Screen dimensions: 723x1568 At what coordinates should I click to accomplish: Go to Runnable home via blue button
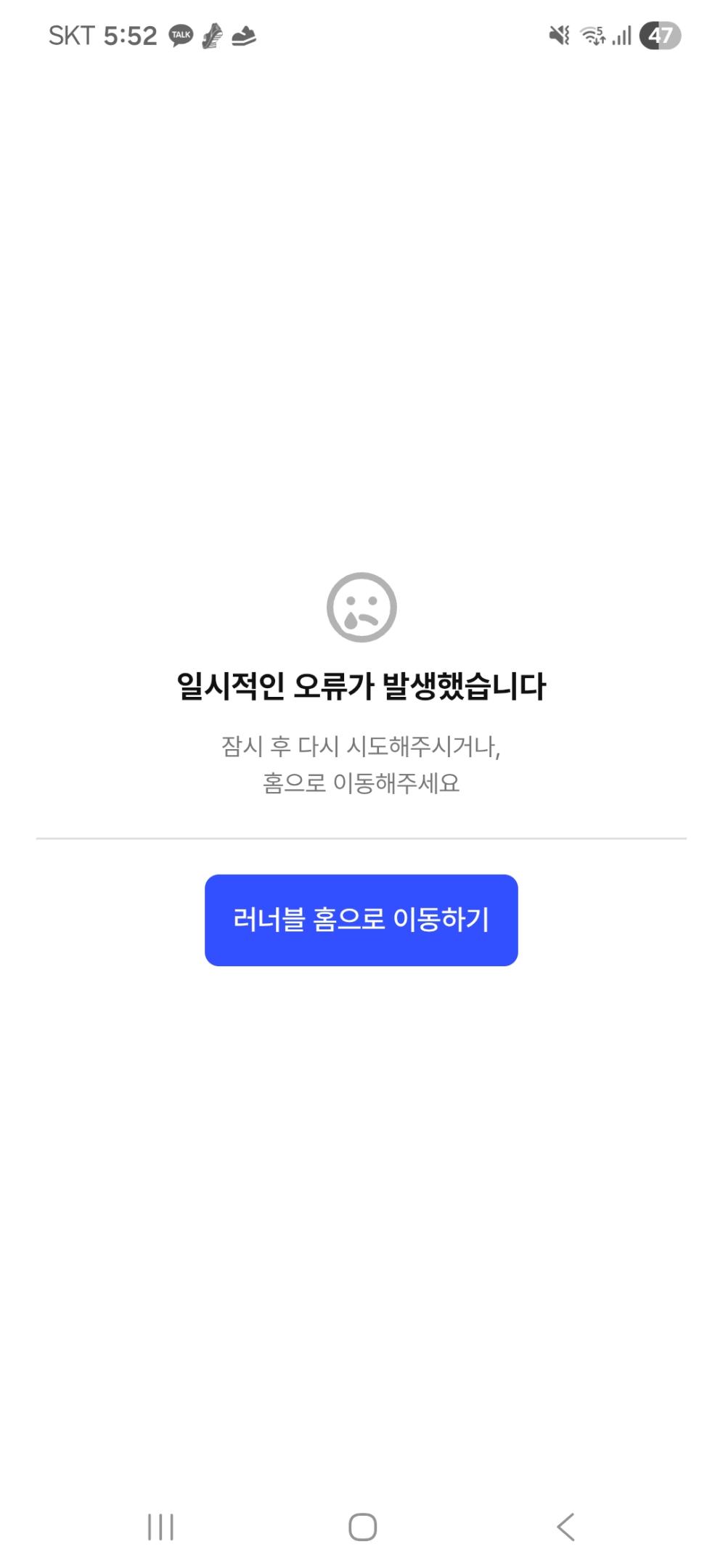pyautogui.click(x=361, y=918)
